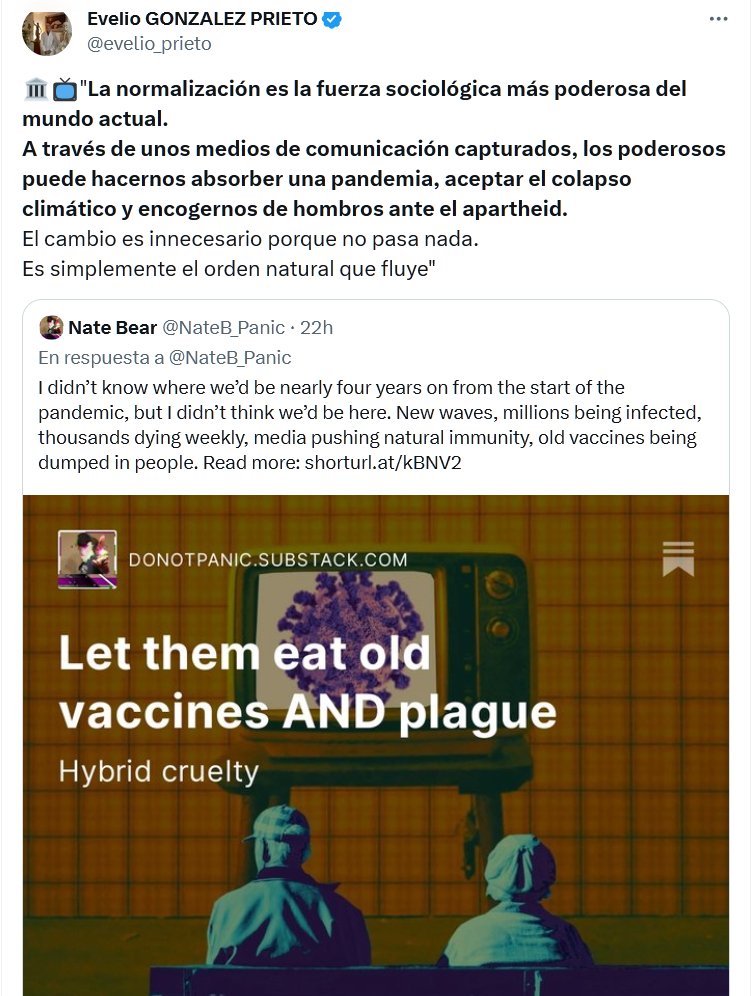The height and width of the screenshot is (996, 754).
Task: Open the Substack article preview card
Action: [376, 744]
